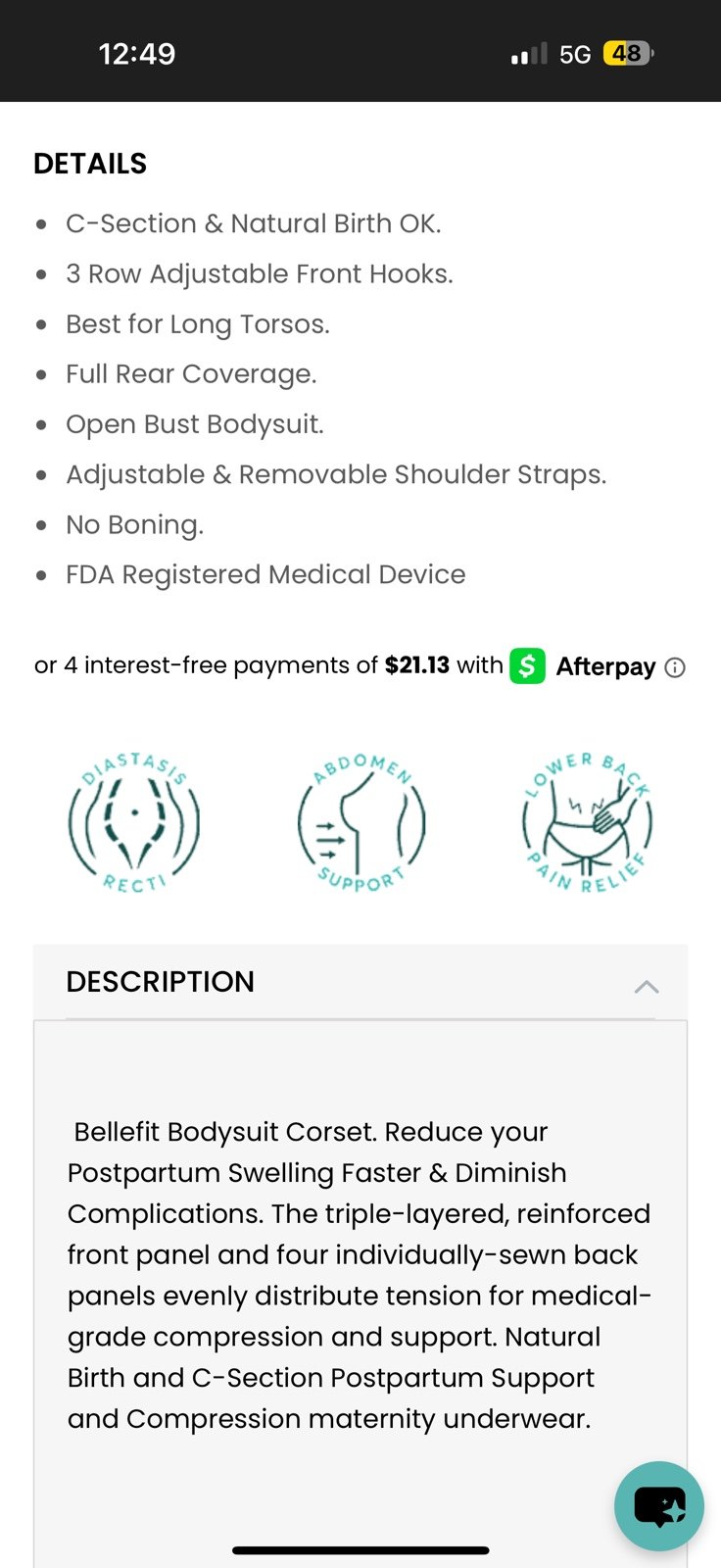Open the Afterpay info icon
The height and width of the screenshot is (1568, 721).
[675, 667]
